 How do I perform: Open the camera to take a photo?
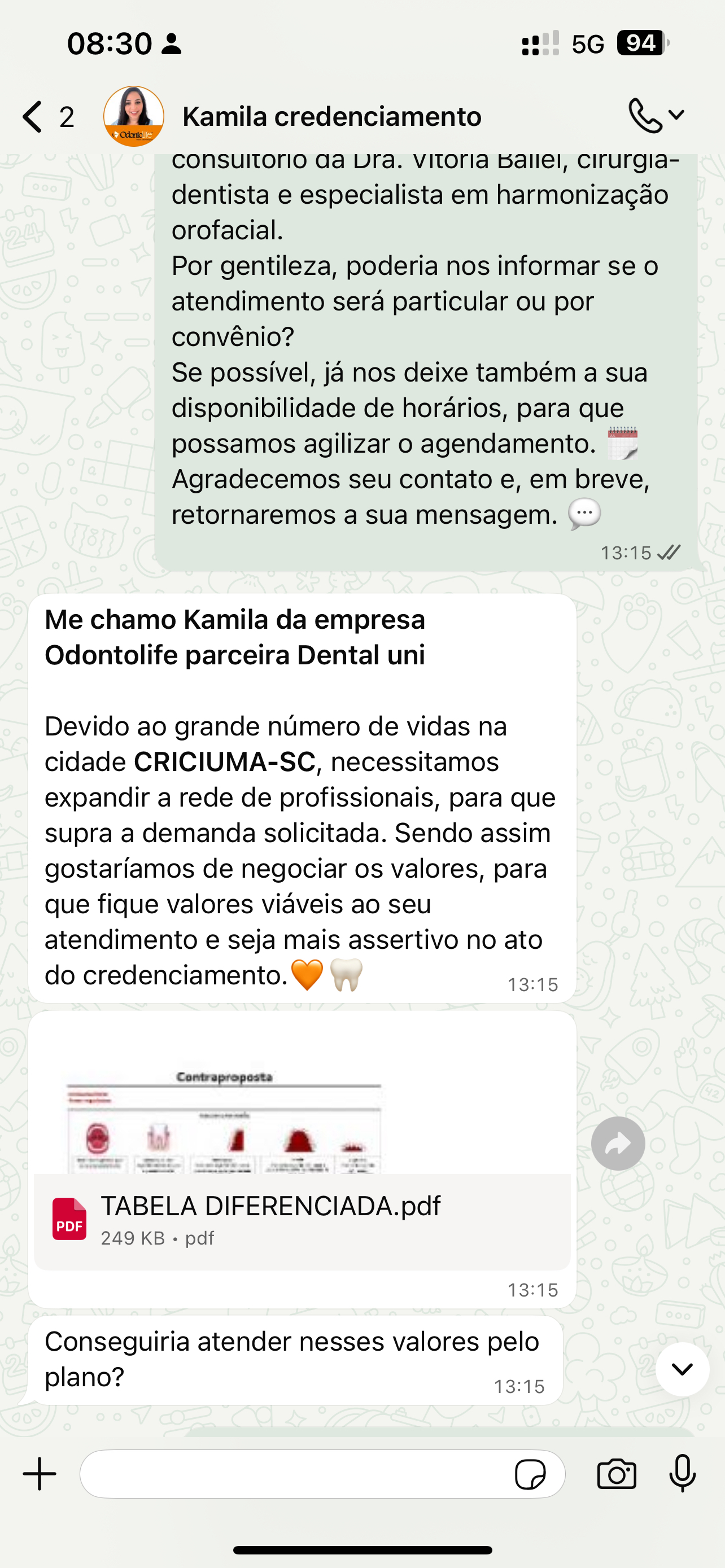coord(617,1474)
